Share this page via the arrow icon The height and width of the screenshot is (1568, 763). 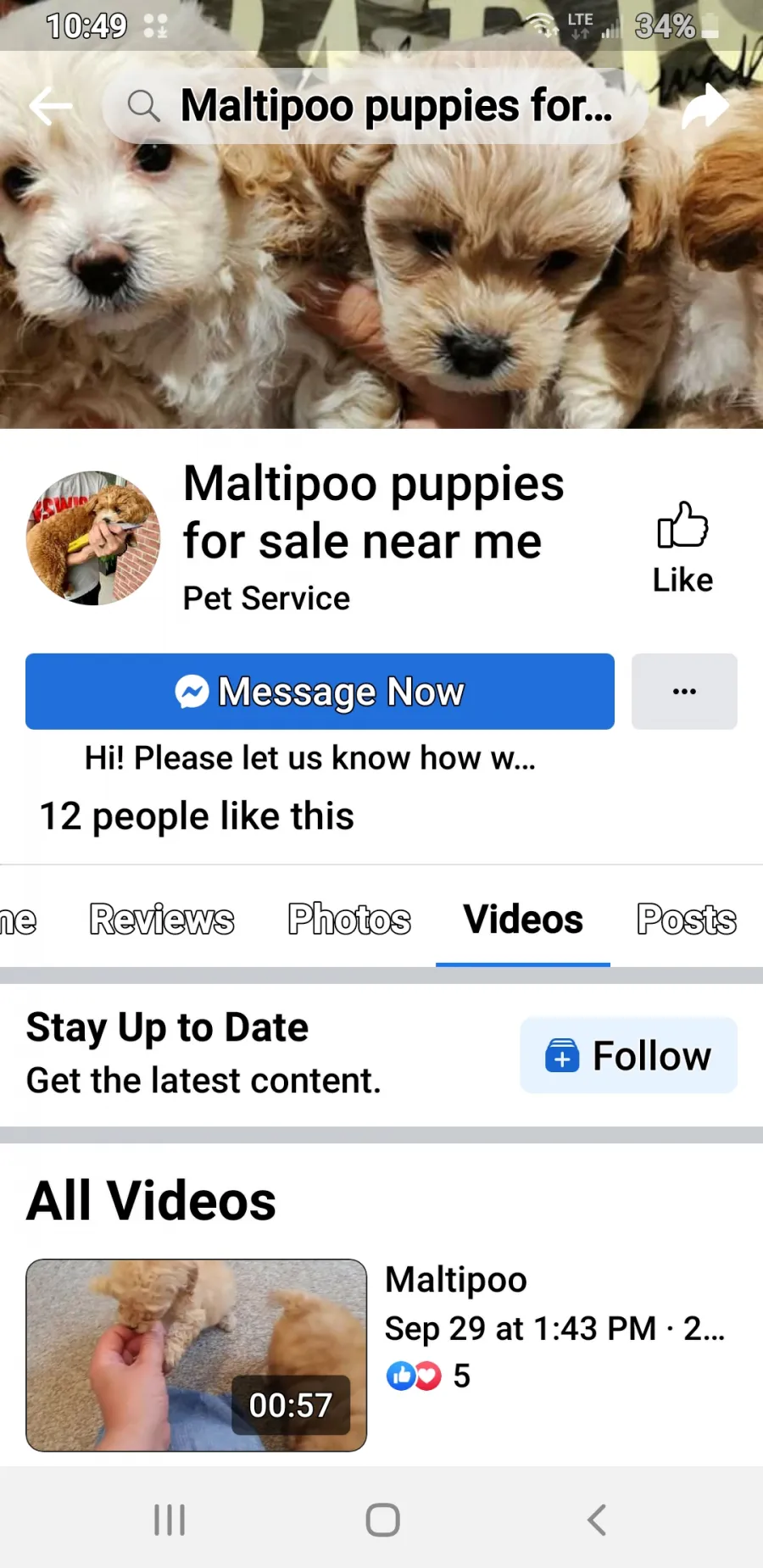click(x=705, y=106)
